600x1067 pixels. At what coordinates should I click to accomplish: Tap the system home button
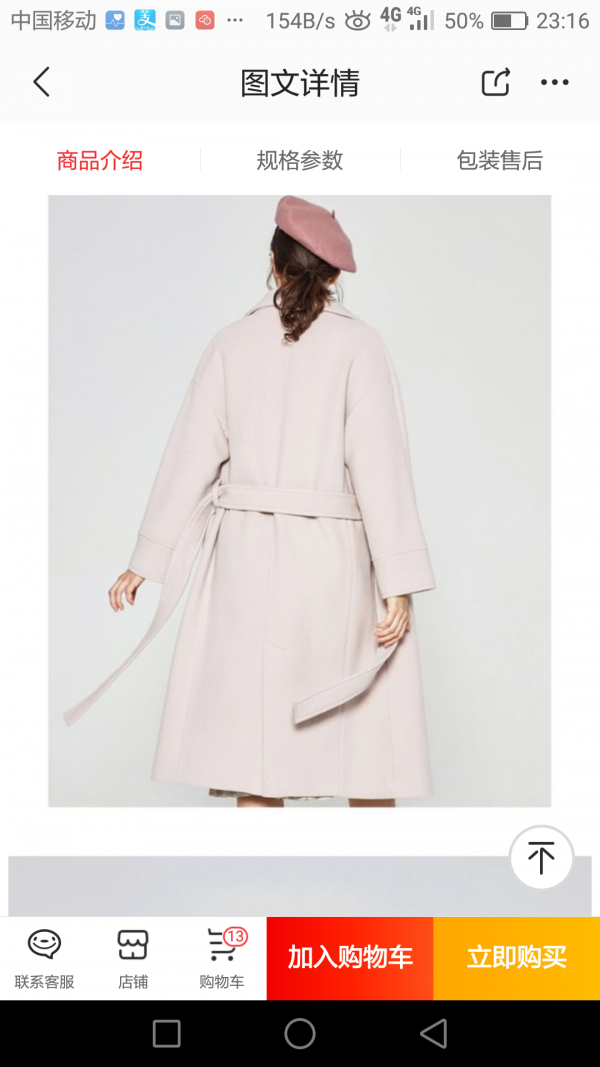(x=300, y=1034)
